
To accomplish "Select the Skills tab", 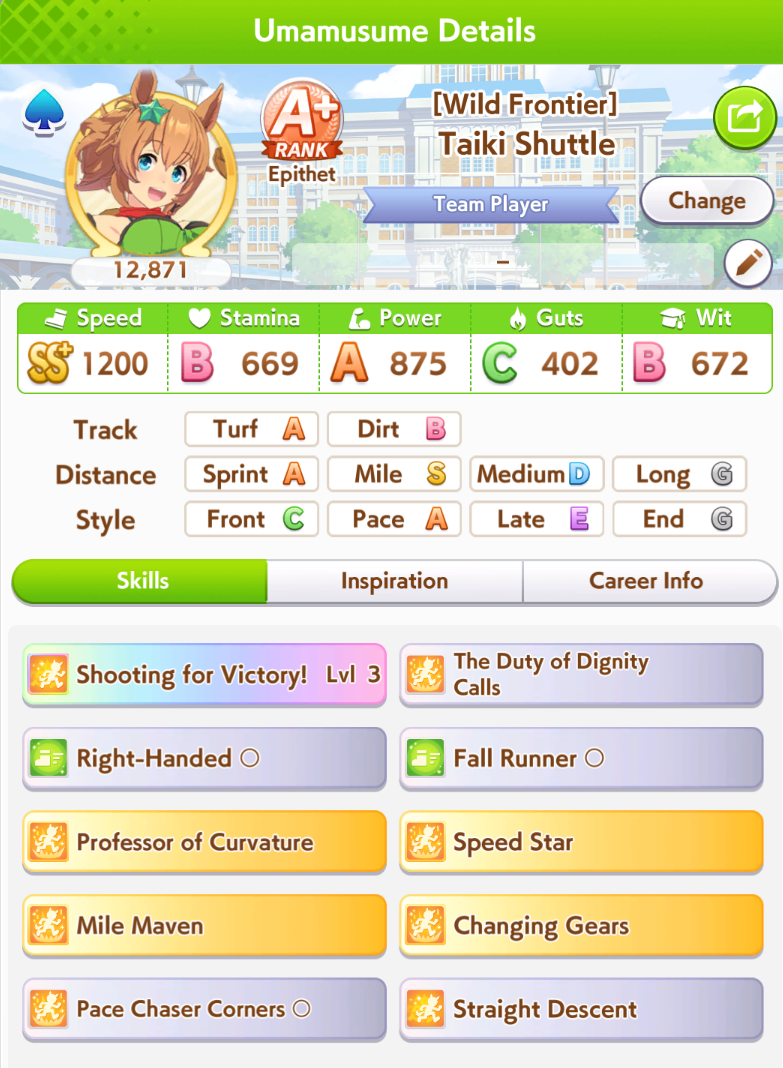I will 140,581.
